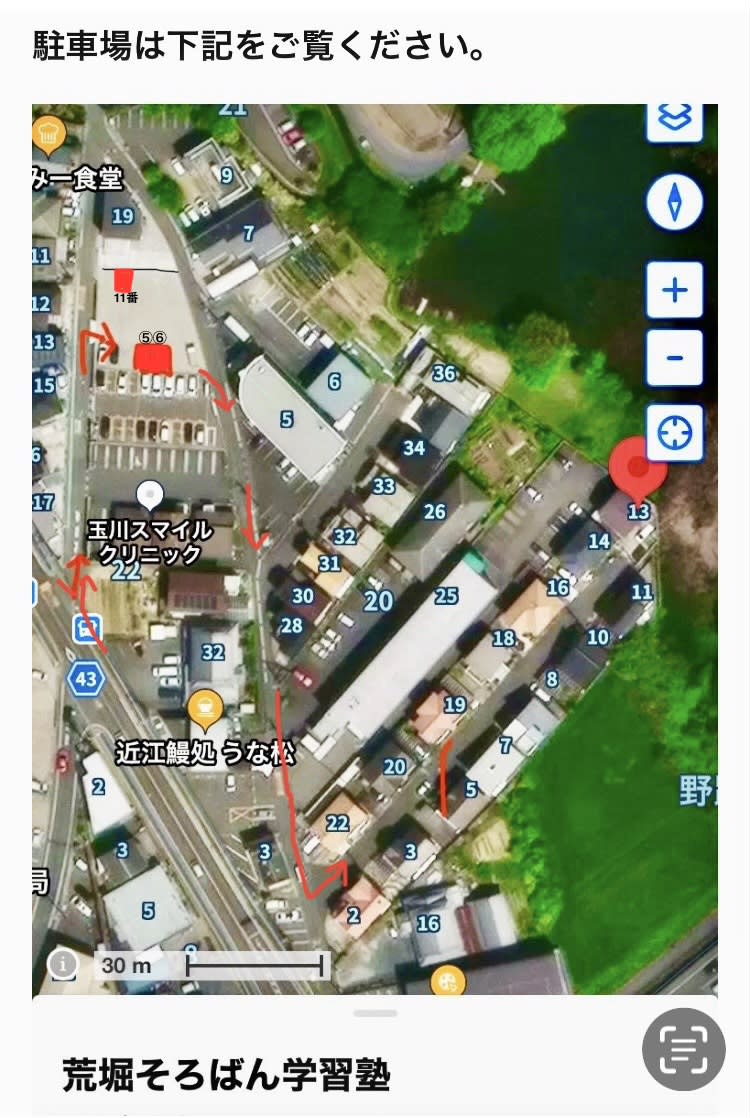
Task: Click the Route 43 highway shield
Action: tap(85, 677)
